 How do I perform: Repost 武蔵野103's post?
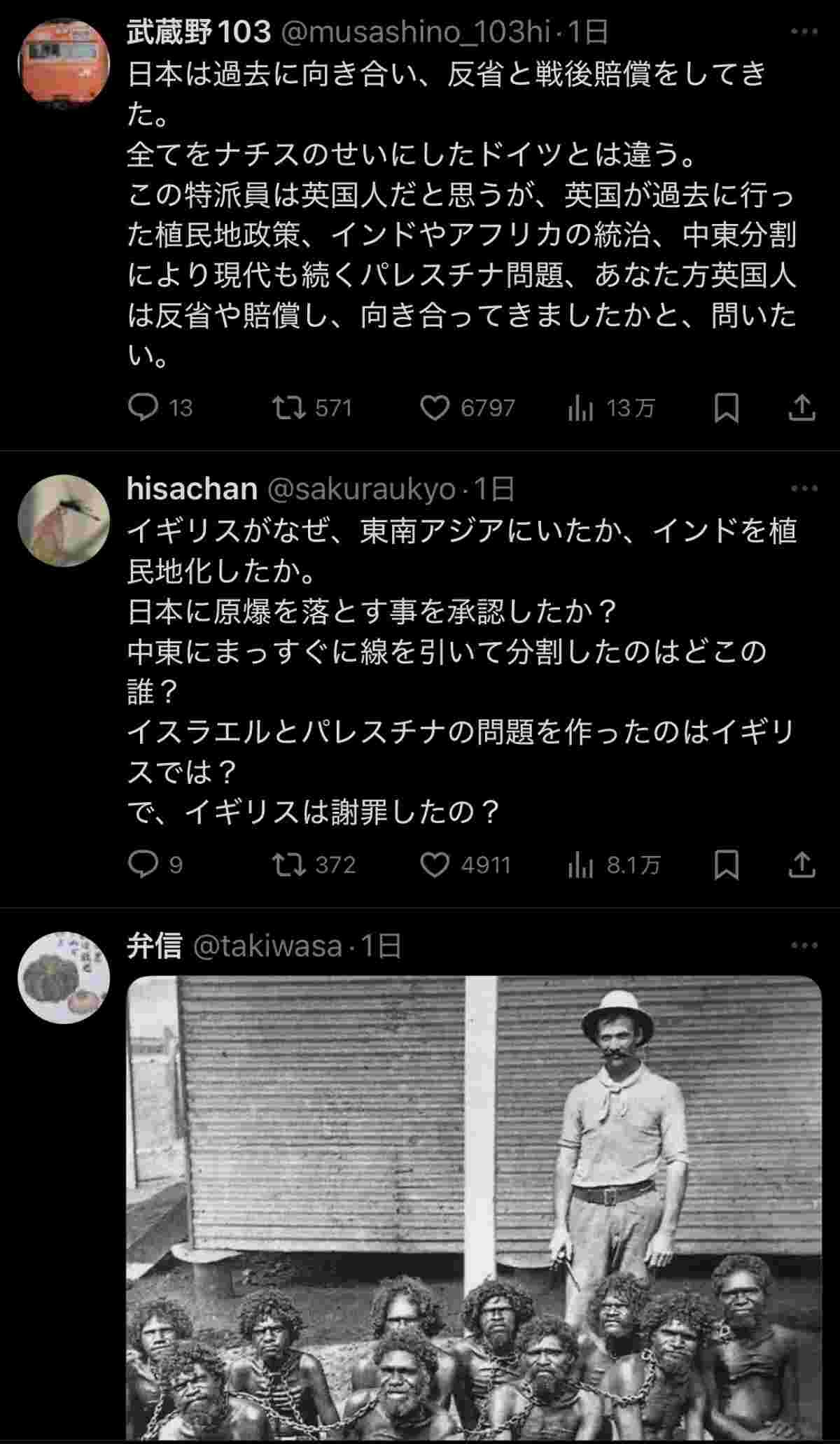point(289,407)
